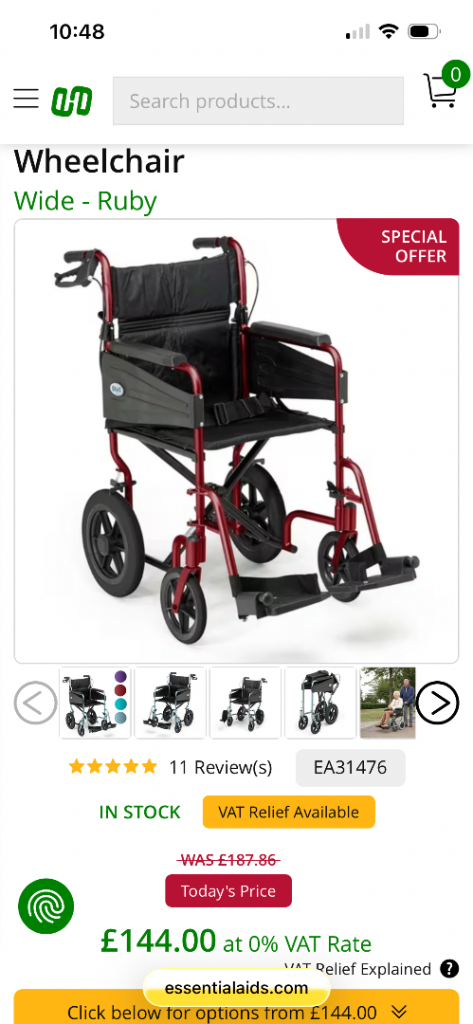
Task: Open the hamburger menu
Action: (26, 99)
